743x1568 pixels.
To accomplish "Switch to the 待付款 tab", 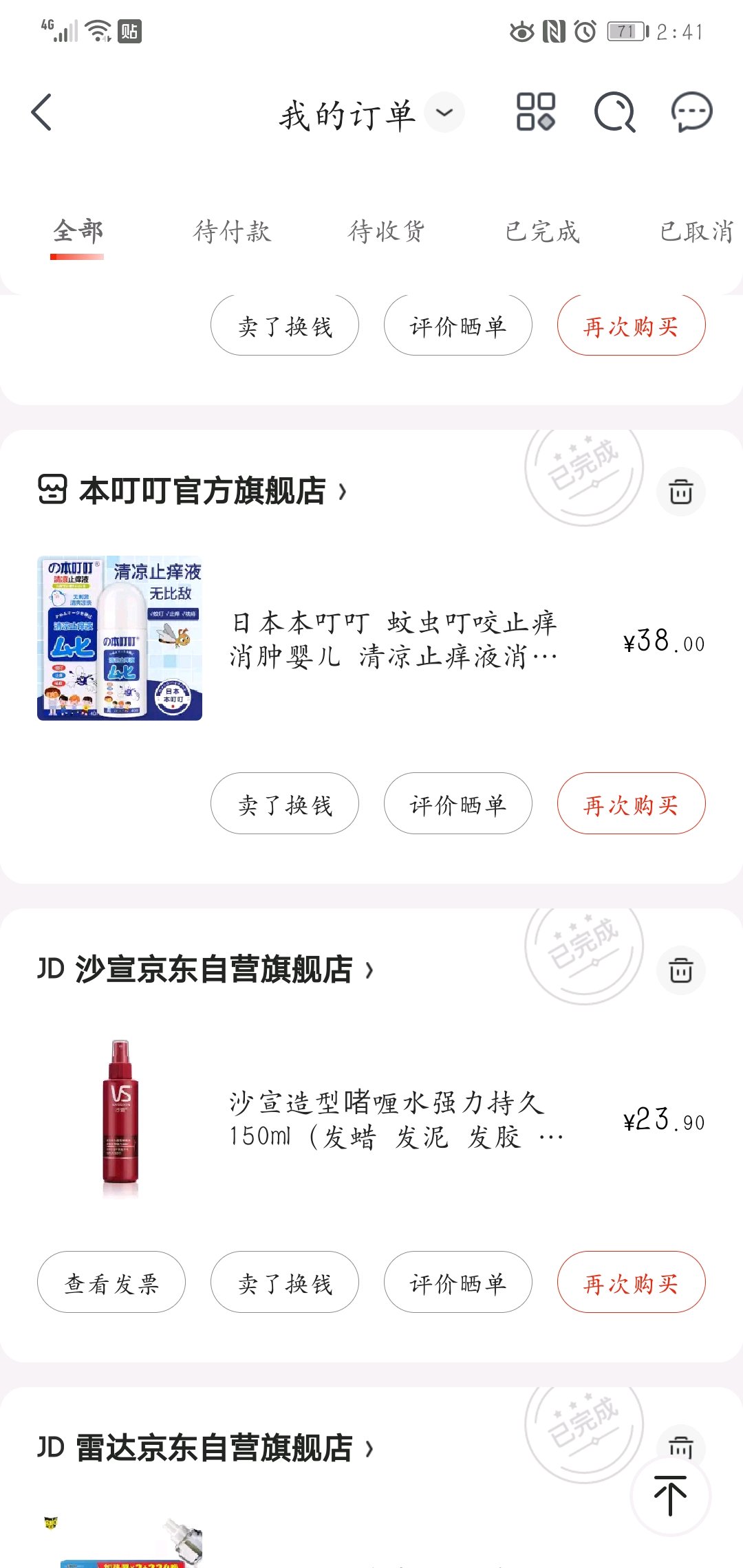I will click(233, 232).
